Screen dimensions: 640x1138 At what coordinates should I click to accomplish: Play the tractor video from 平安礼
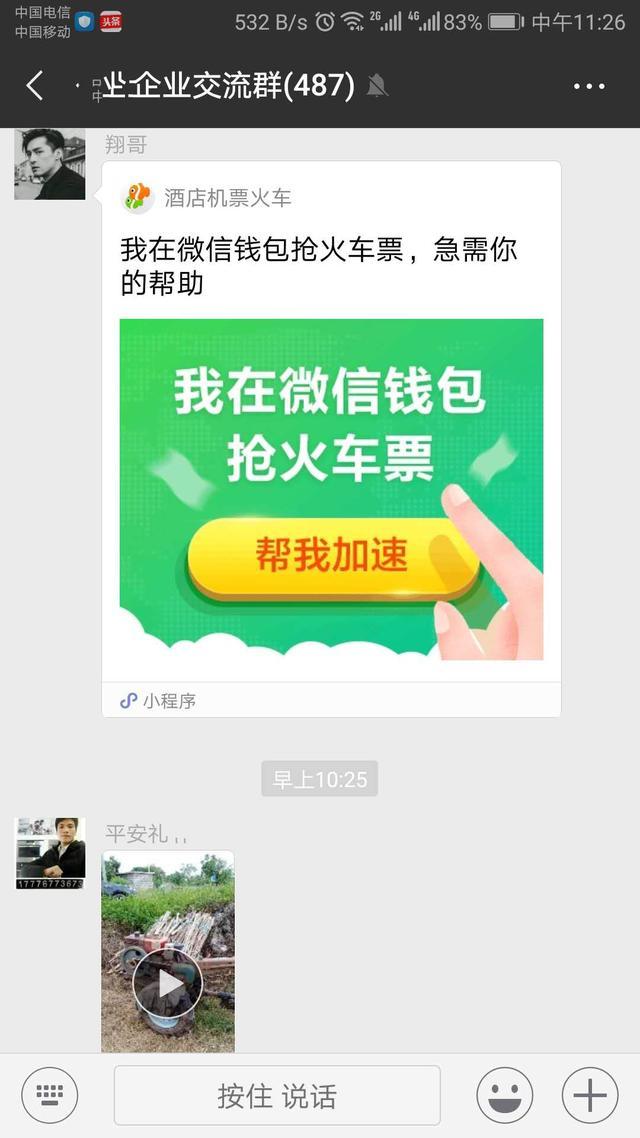(x=168, y=983)
